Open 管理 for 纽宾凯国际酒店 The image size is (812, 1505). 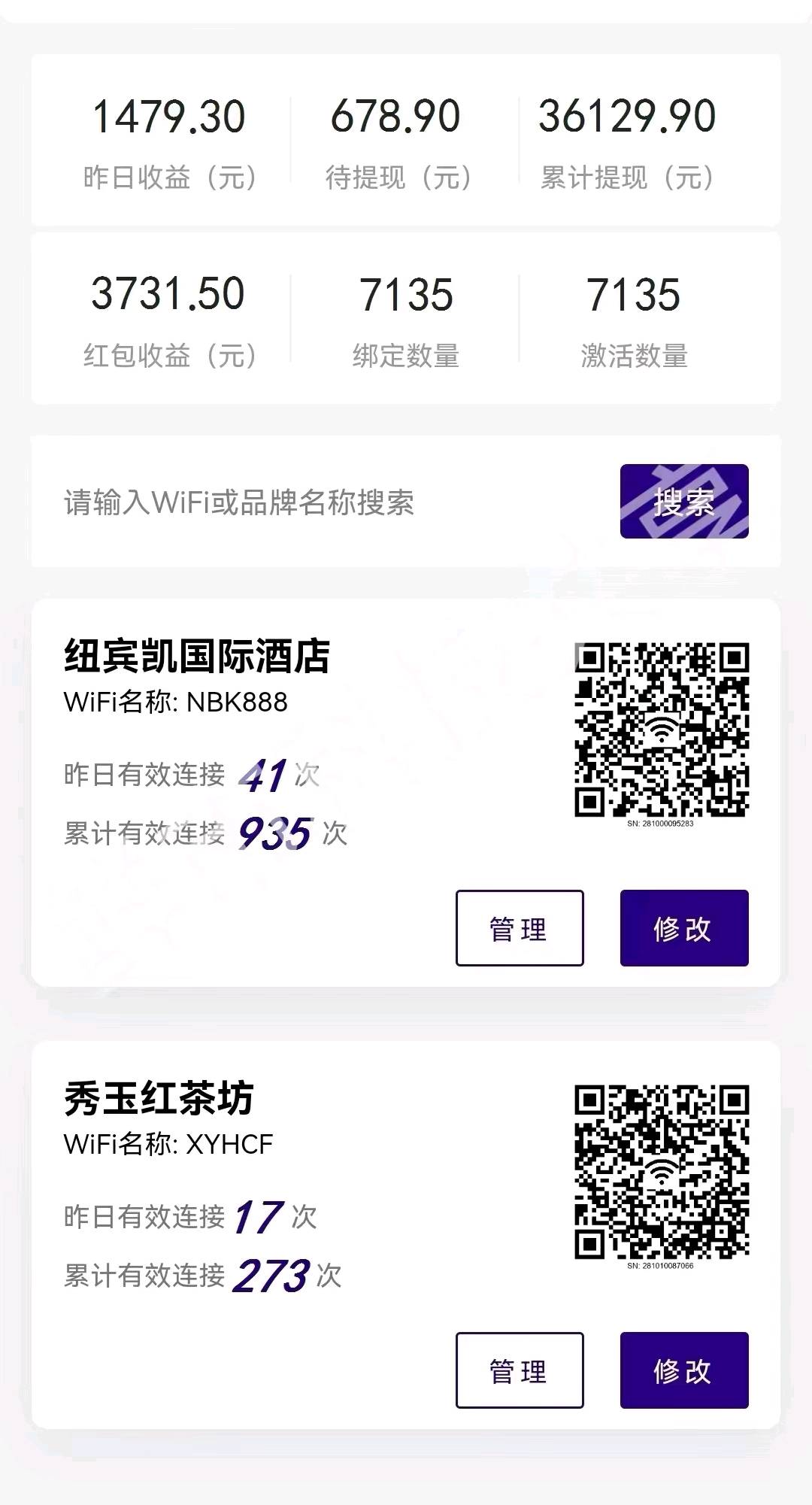click(x=520, y=929)
